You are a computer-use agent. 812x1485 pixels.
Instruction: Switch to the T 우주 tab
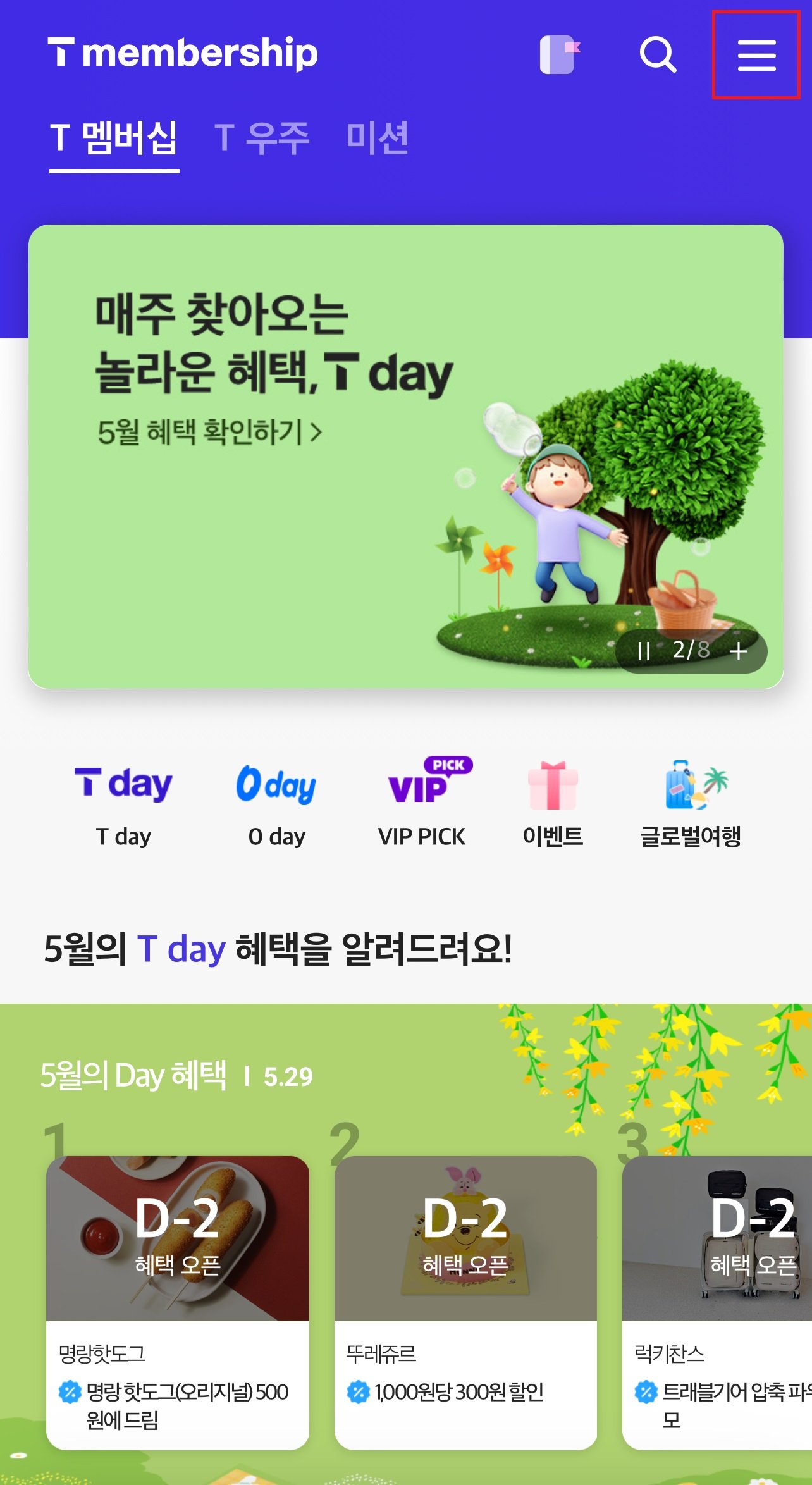pyautogui.click(x=262, y=138)
